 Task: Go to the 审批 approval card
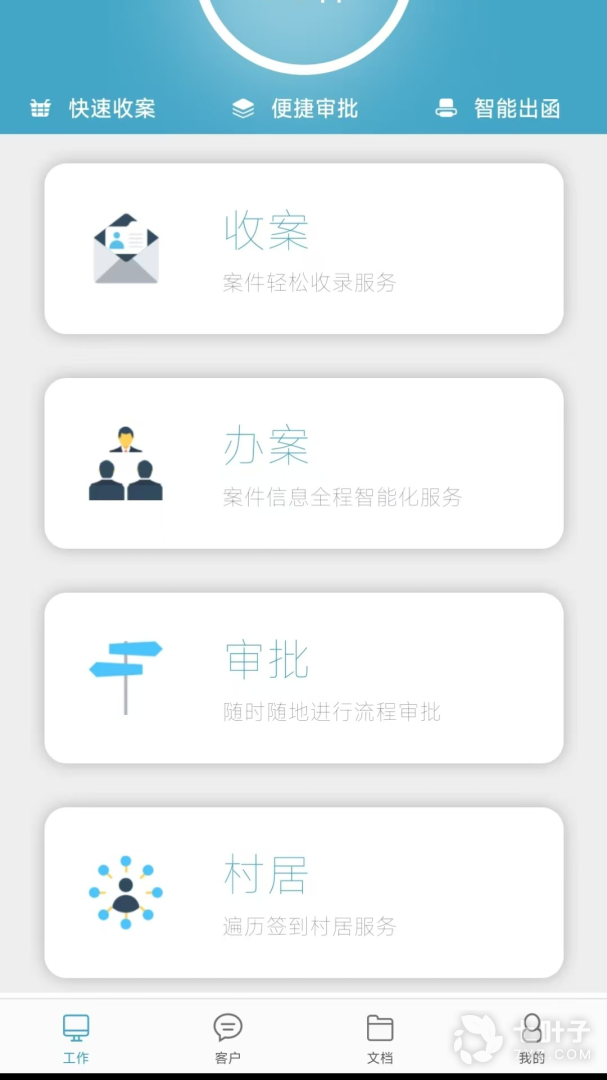click(303, 678)
